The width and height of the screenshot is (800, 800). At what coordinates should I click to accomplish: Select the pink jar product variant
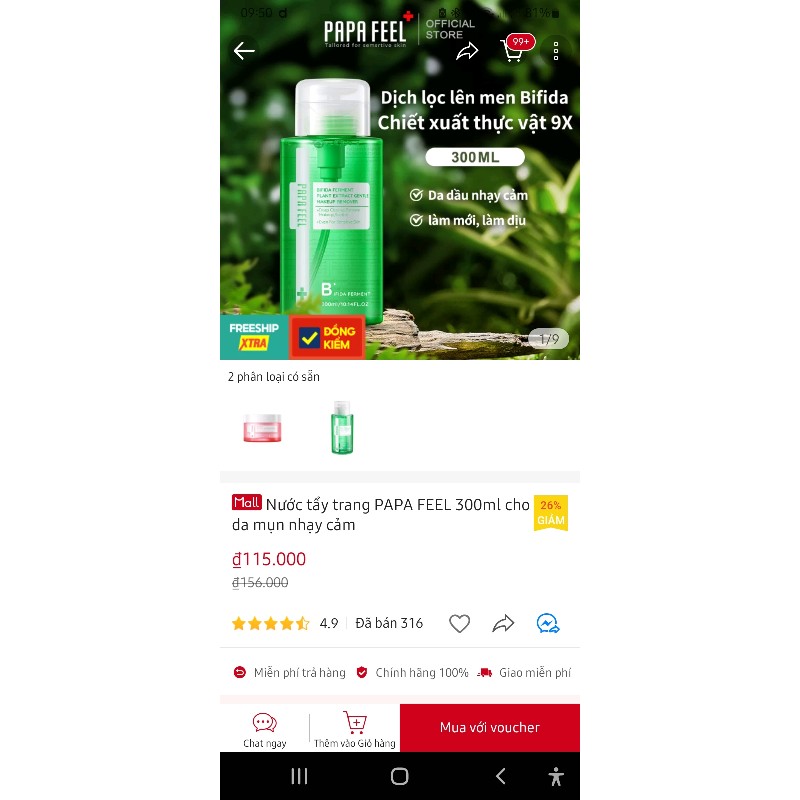pos(262,428)
